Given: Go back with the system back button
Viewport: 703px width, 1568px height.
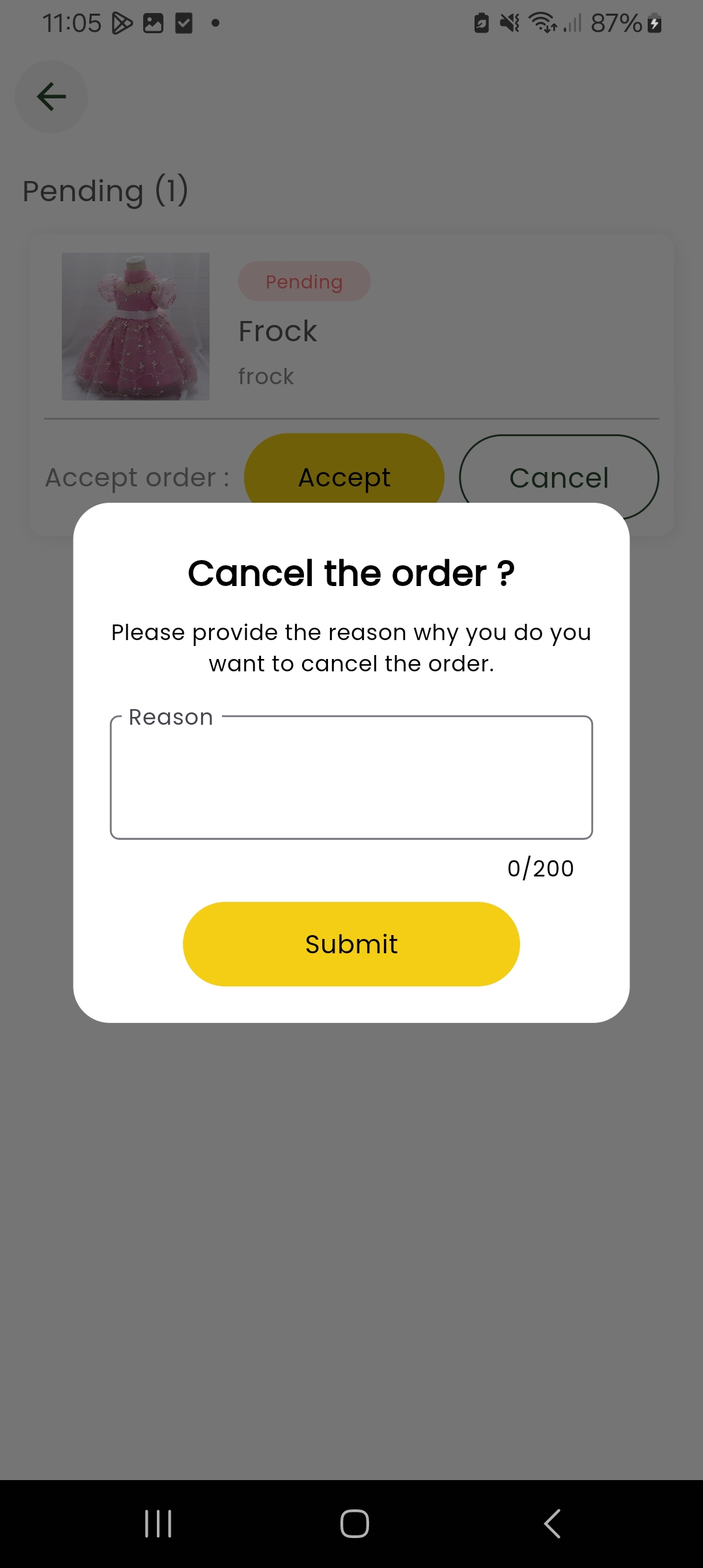Looking at the screenshot, I should tap(552, 1524).
